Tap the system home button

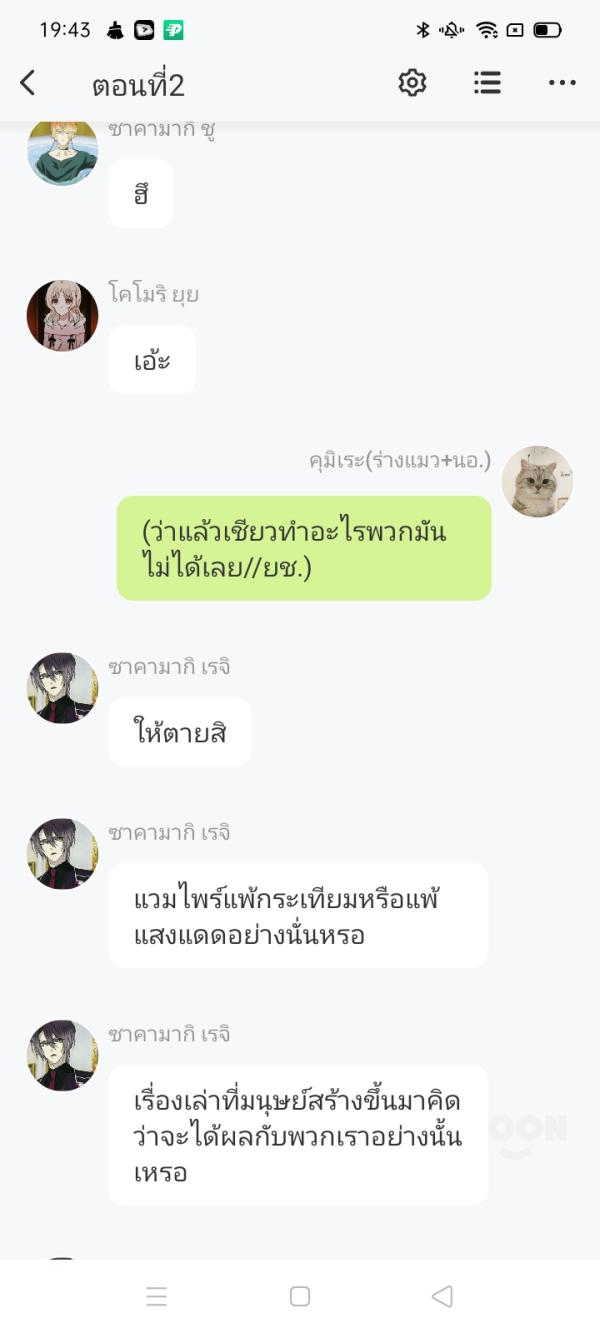tap(300, 1296)
